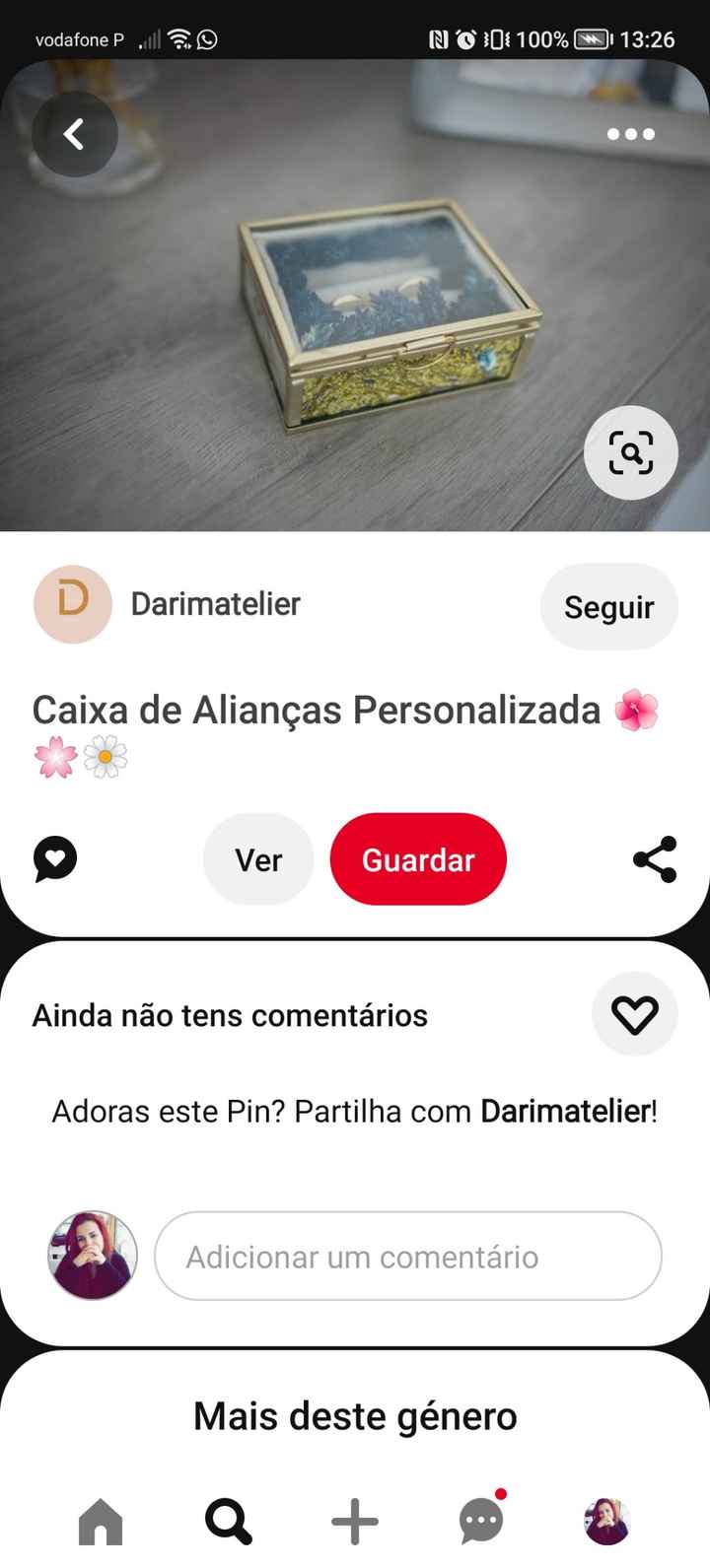This screenshot has height=1568, width=710.
Task: Open visual search with the lens icon
Action: pyautogui.click(x=630, y=452)
